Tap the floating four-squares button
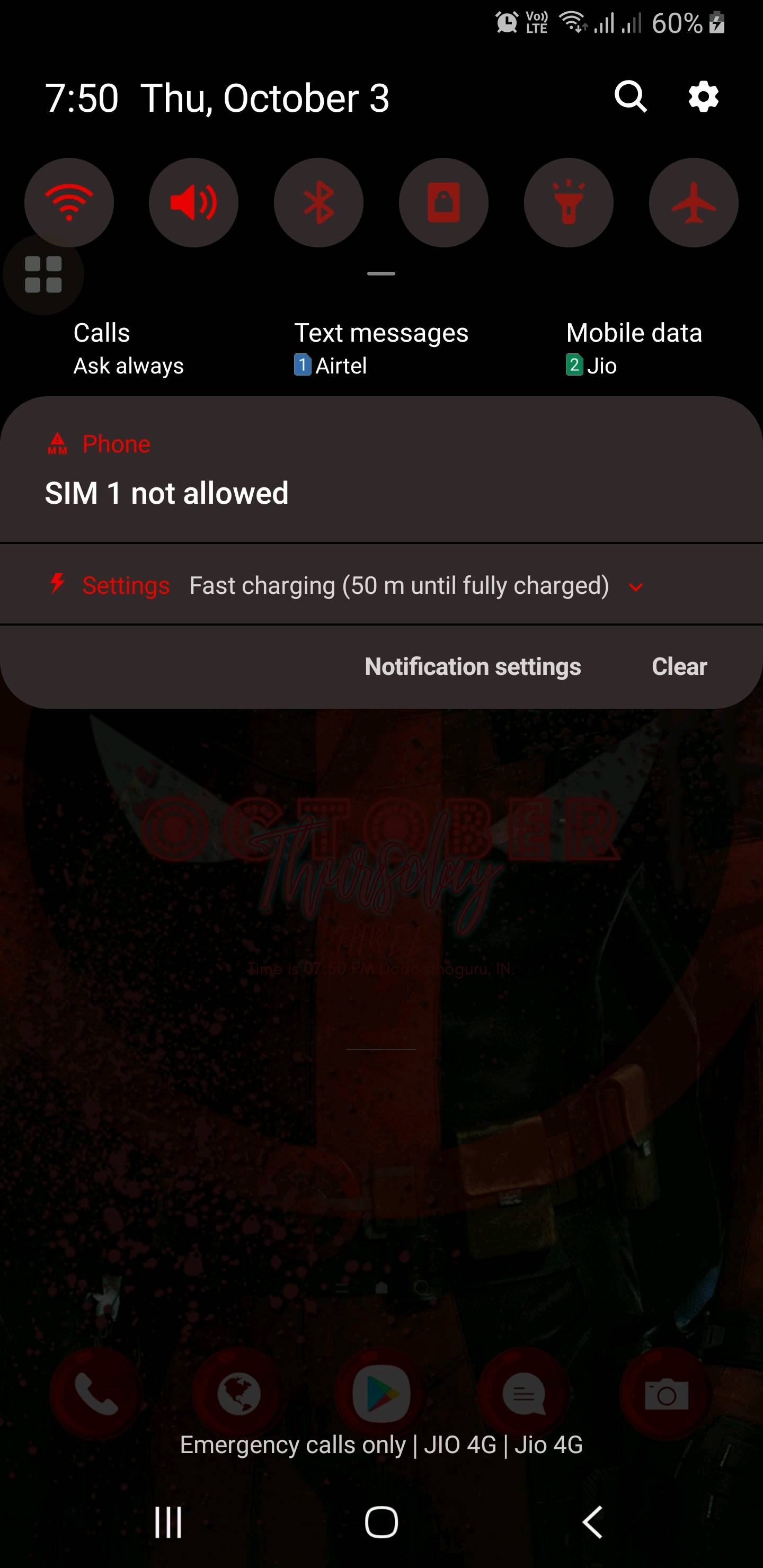 click(43, 274)
